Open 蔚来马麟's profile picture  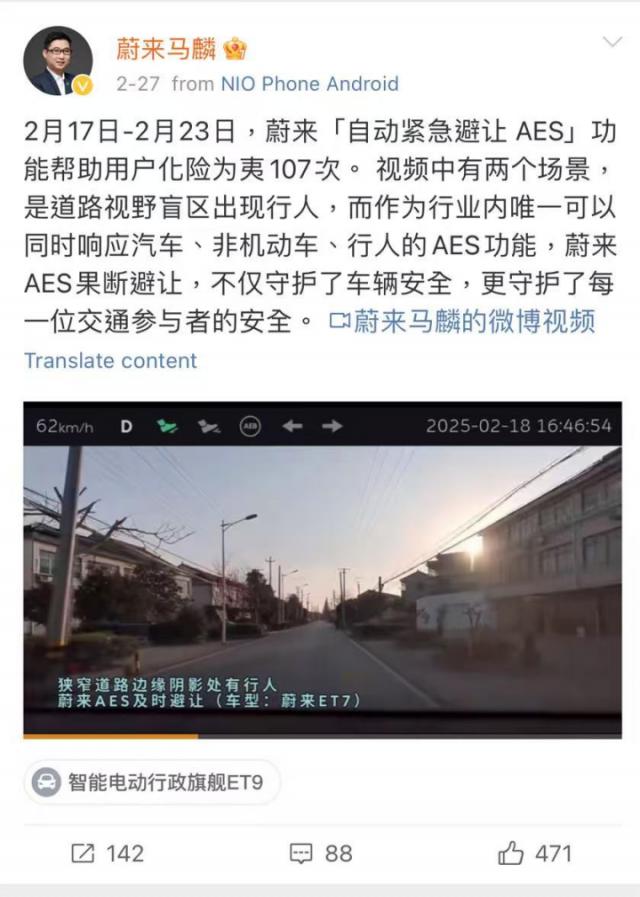58,61
